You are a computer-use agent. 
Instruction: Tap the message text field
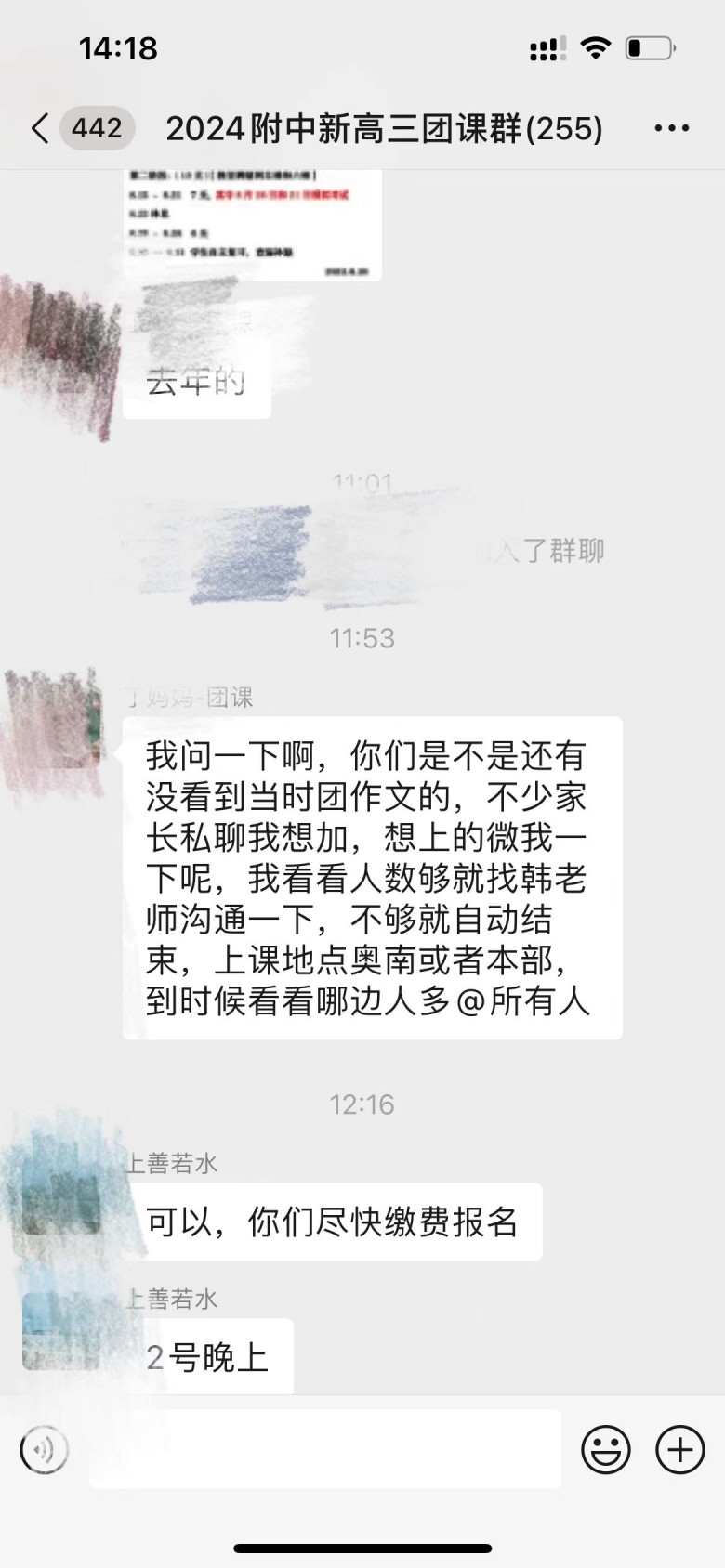[325, 1449]
